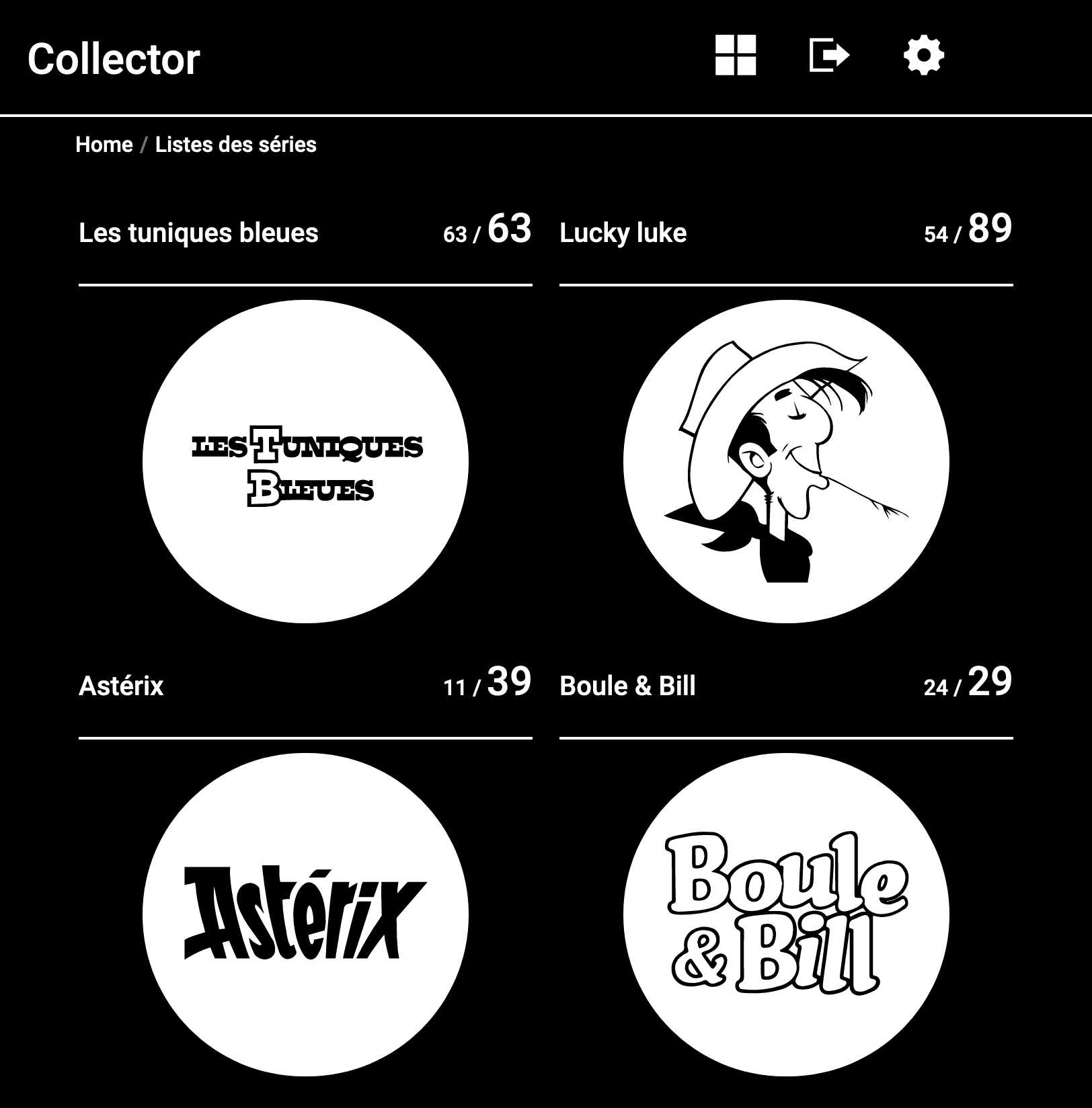Open Les tuniques bleues series
Screen dimensions: 1092x1108
click(305, 461)
